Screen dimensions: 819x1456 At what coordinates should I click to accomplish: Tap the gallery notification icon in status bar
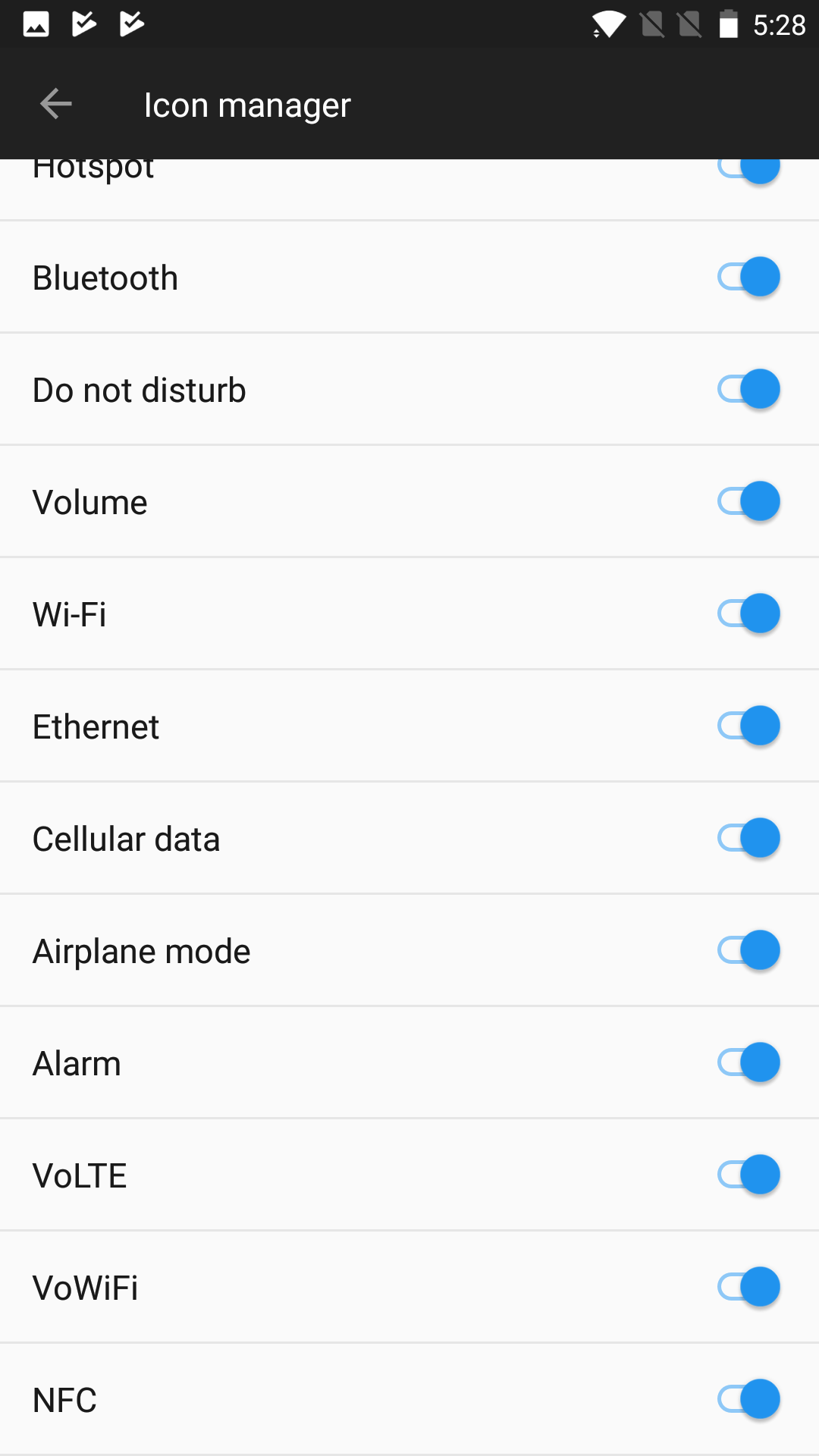coord(36,23)
